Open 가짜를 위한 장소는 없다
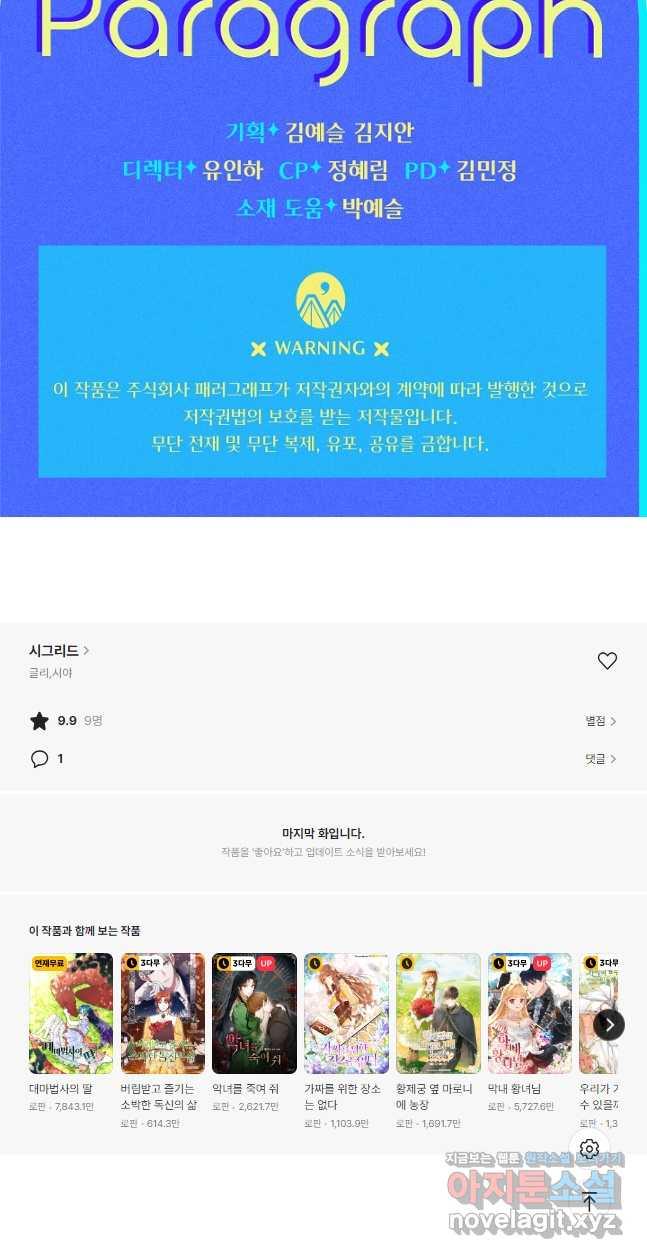This screenshot has width=647, height=1259. tap(346, 1013)
